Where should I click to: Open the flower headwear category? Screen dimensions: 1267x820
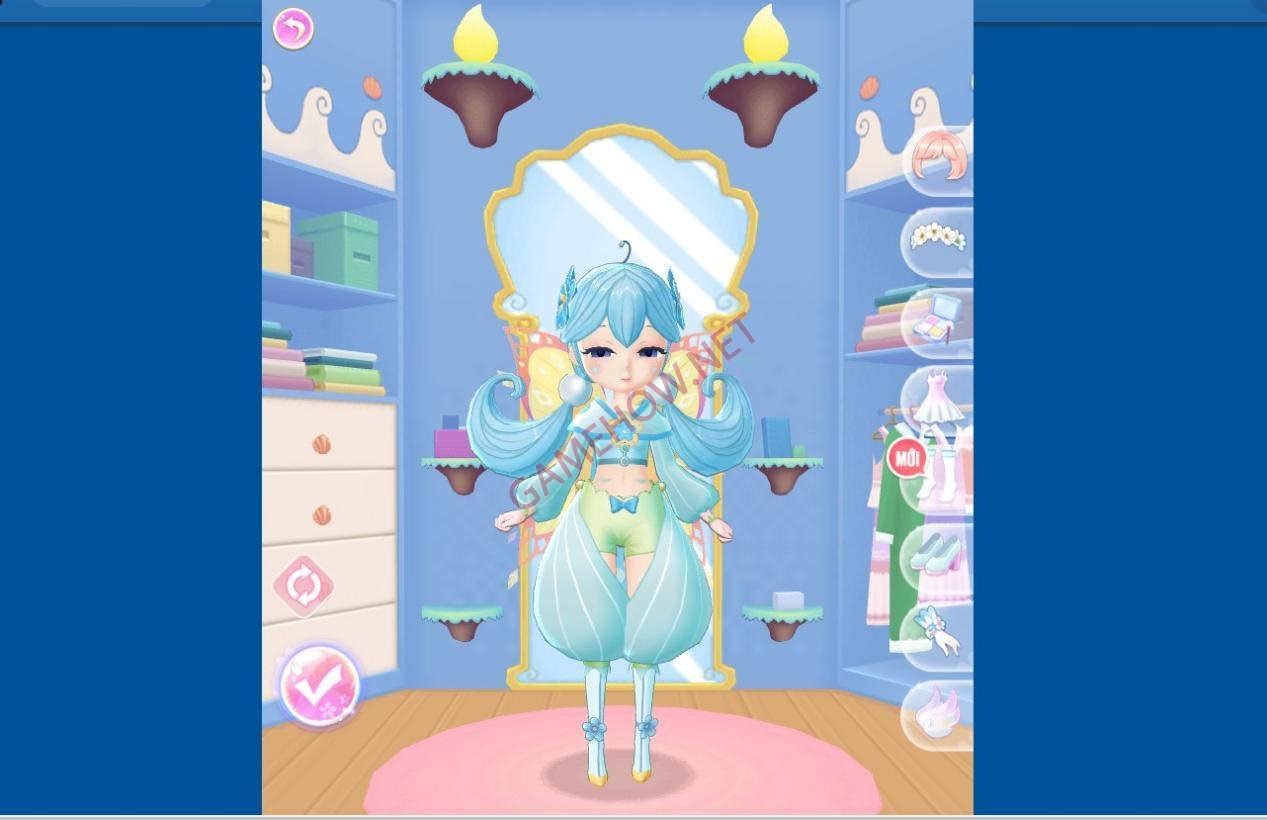pos(938,240)
